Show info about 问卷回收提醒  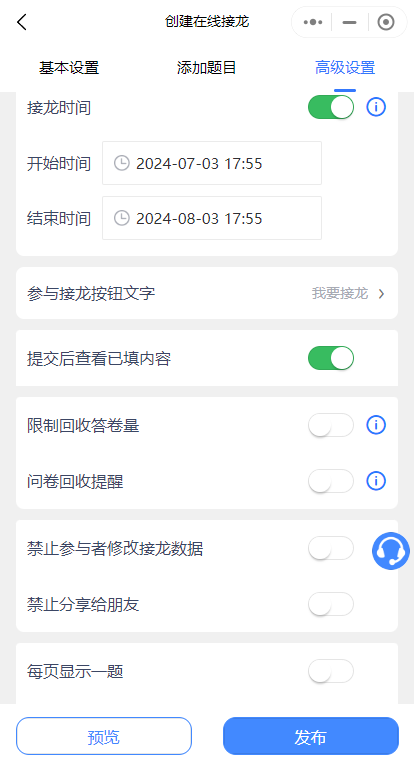pos(376,481)
